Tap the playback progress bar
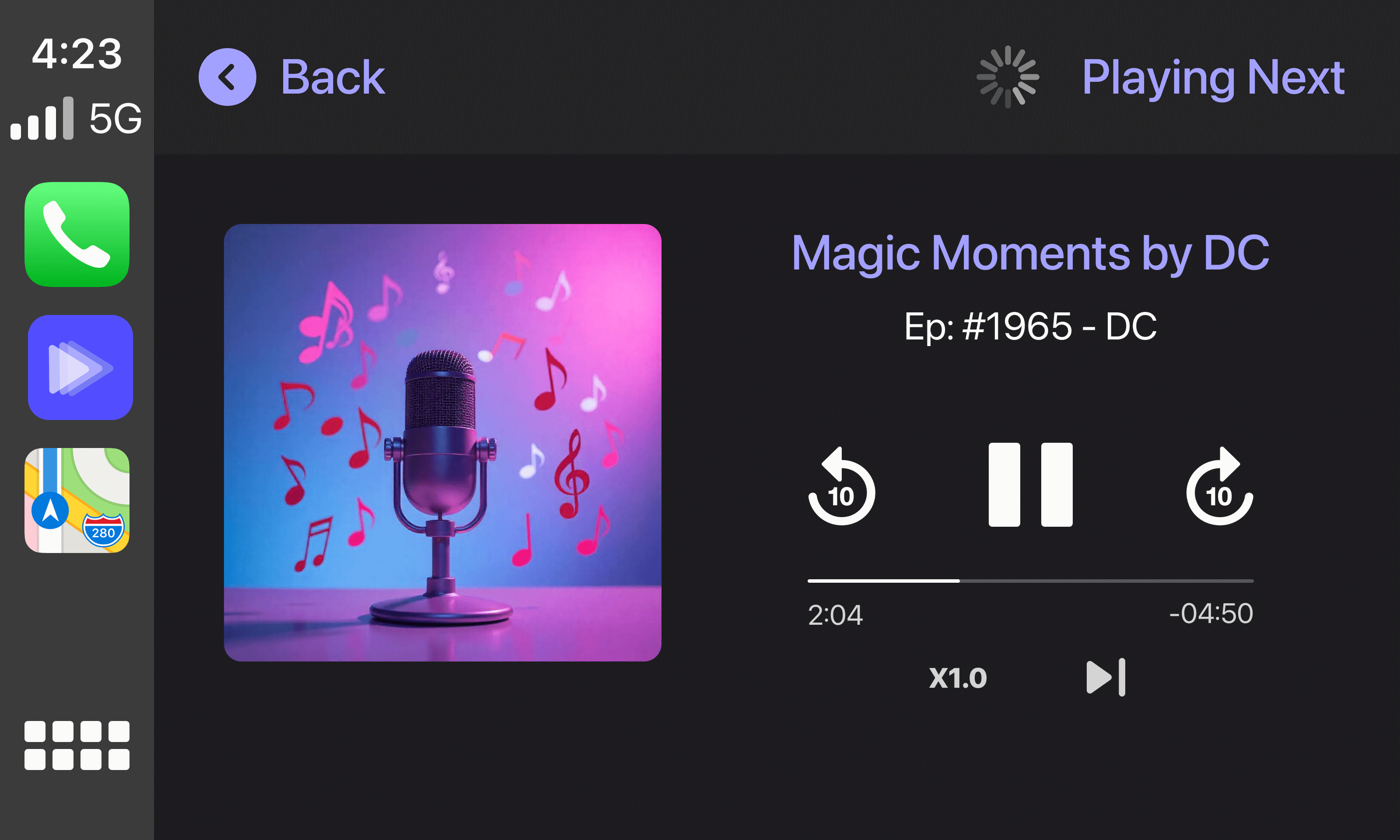The height and width of the screenshot is (840, 1400). (x=1030, y=581)
